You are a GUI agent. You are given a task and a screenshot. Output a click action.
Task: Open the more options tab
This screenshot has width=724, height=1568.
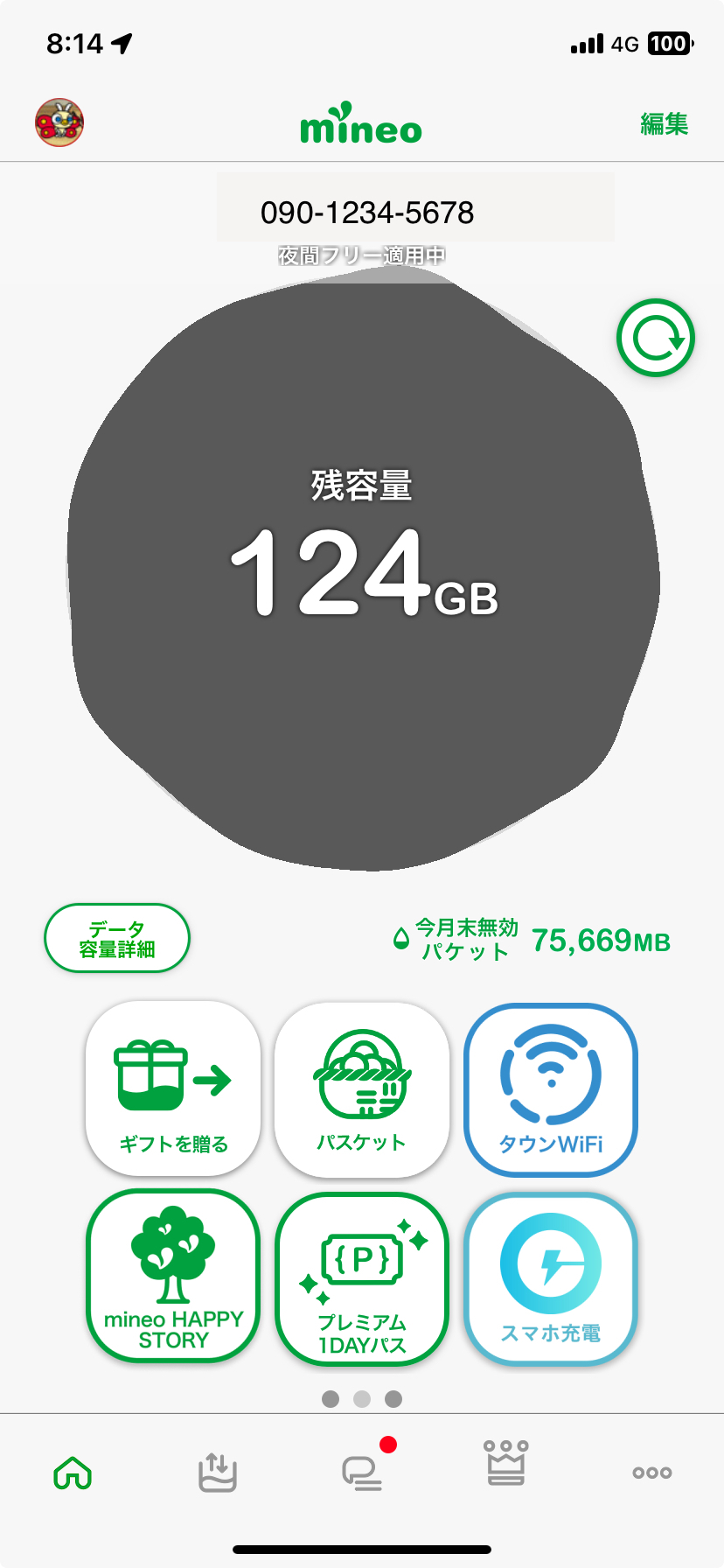point(651,1473)
